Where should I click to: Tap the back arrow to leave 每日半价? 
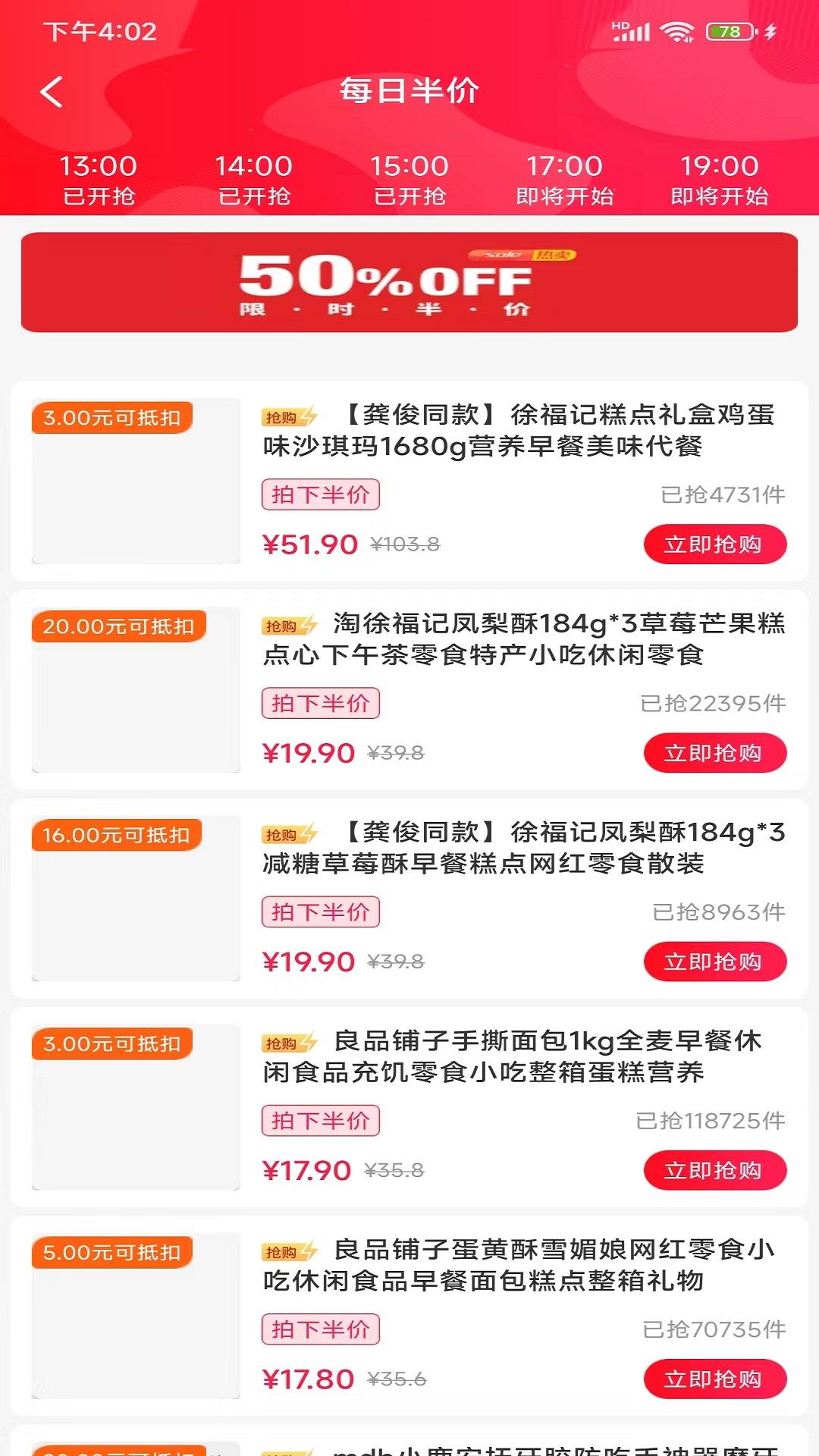click(50, 91)
